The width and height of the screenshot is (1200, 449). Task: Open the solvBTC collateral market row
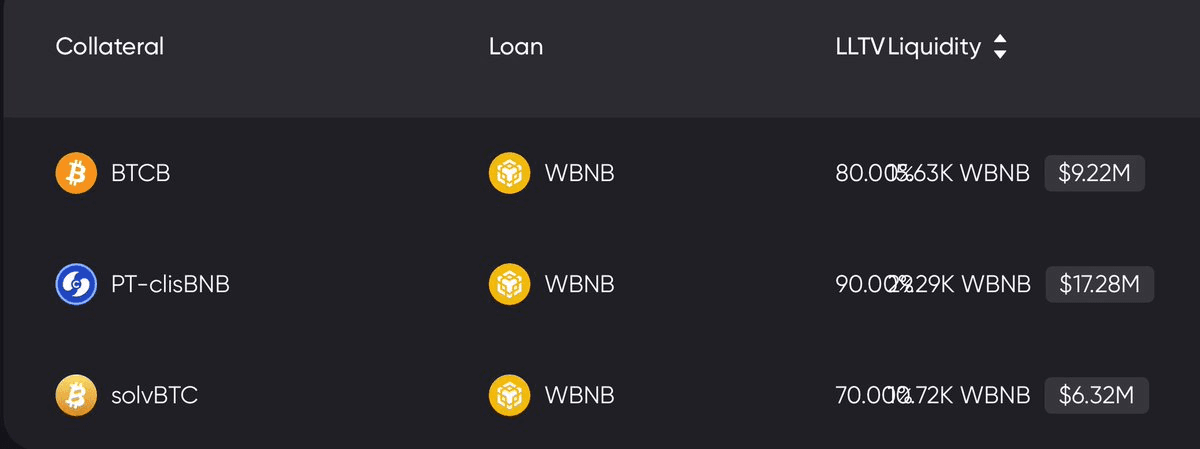pyautogui.click(x=154, y=395)
